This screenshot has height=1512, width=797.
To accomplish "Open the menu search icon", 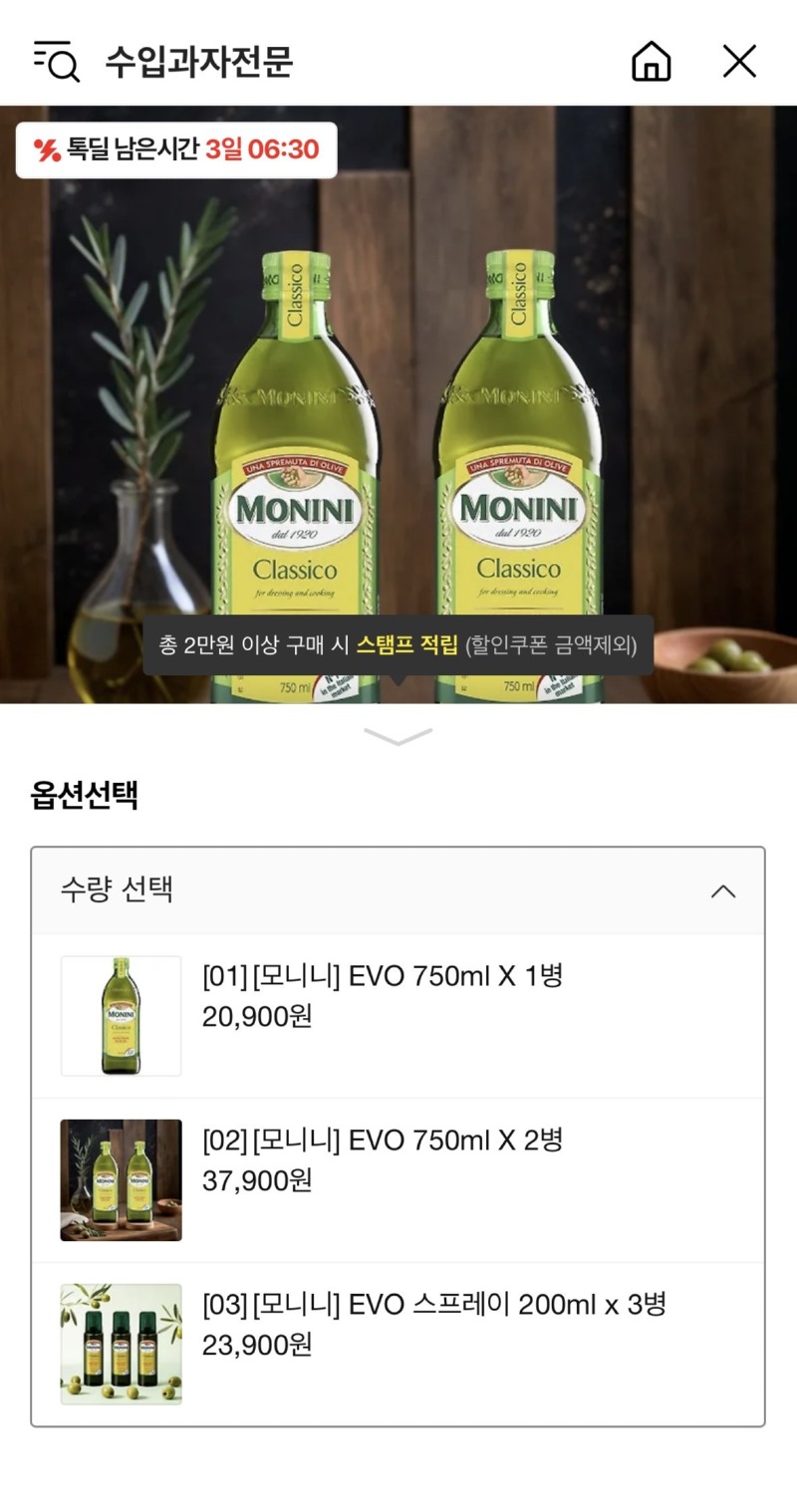I will pos(56,61).
